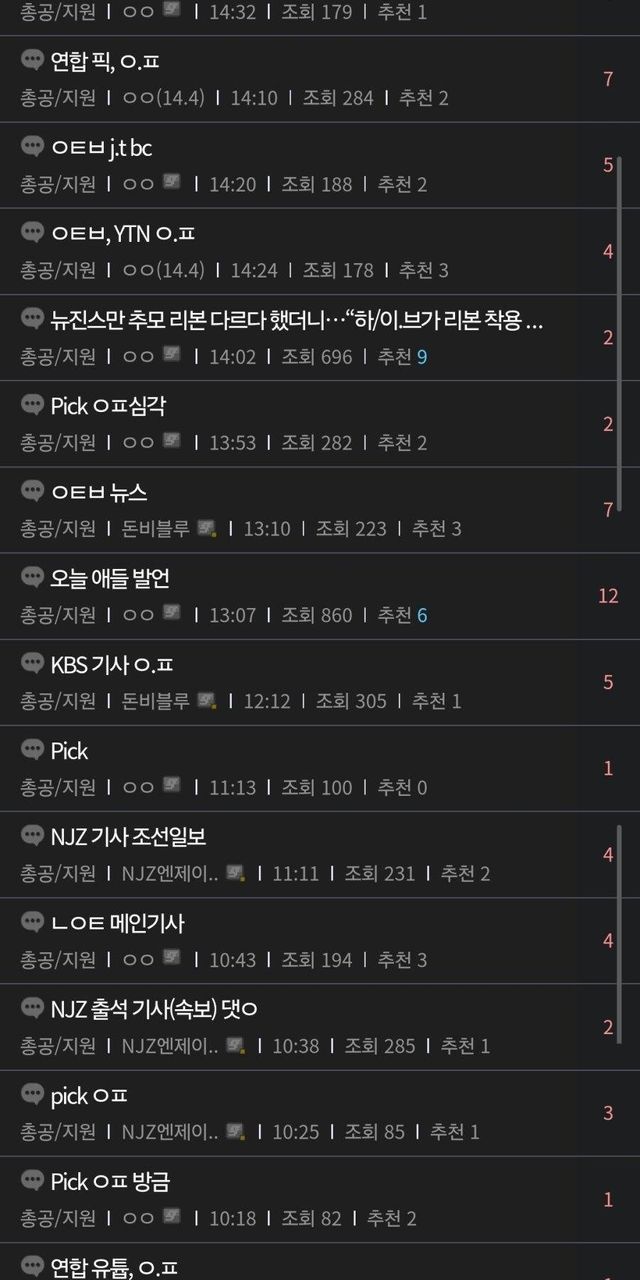Read the Pick ㅇㅍ심각 post

click(115, 406)
